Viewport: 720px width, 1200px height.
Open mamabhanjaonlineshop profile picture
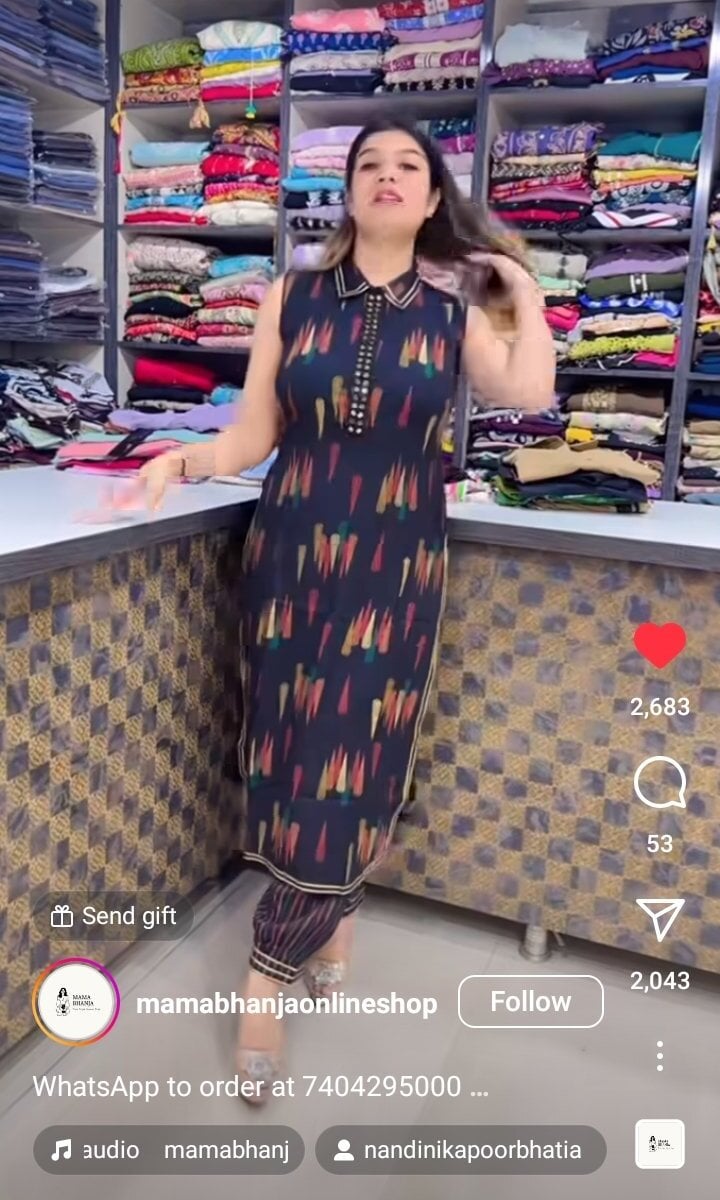point(76,1002)
